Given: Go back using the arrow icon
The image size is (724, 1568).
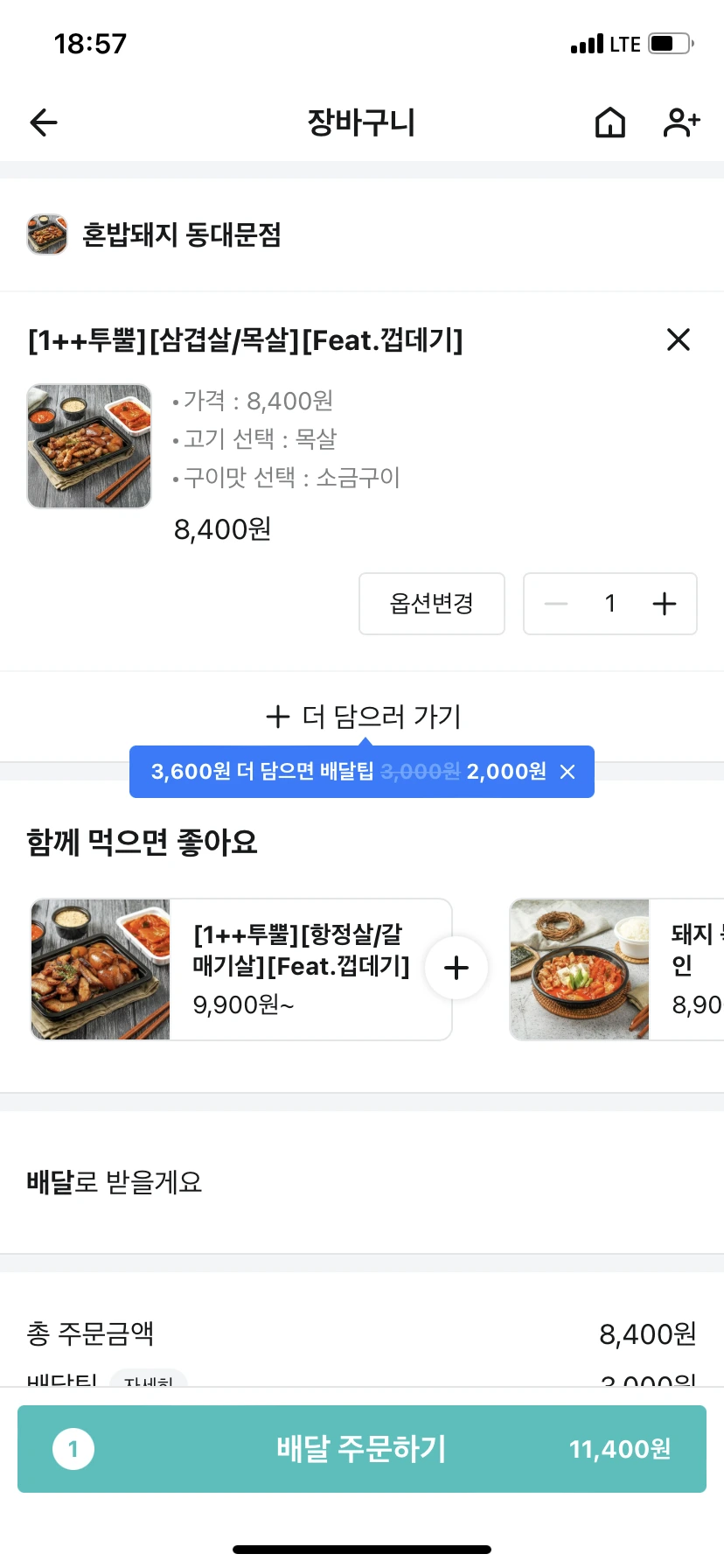Looking at the screenshot, I should pos(44,122).
